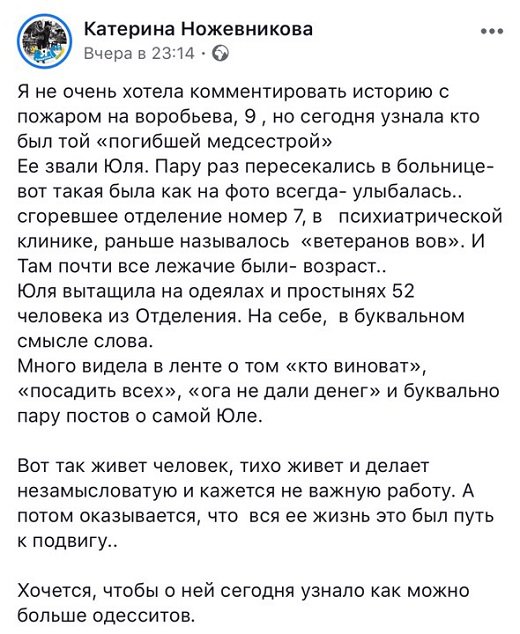520x634 pixels.
Task: Tap the author name Катерина Ножевникова
Action: [198, 29]
